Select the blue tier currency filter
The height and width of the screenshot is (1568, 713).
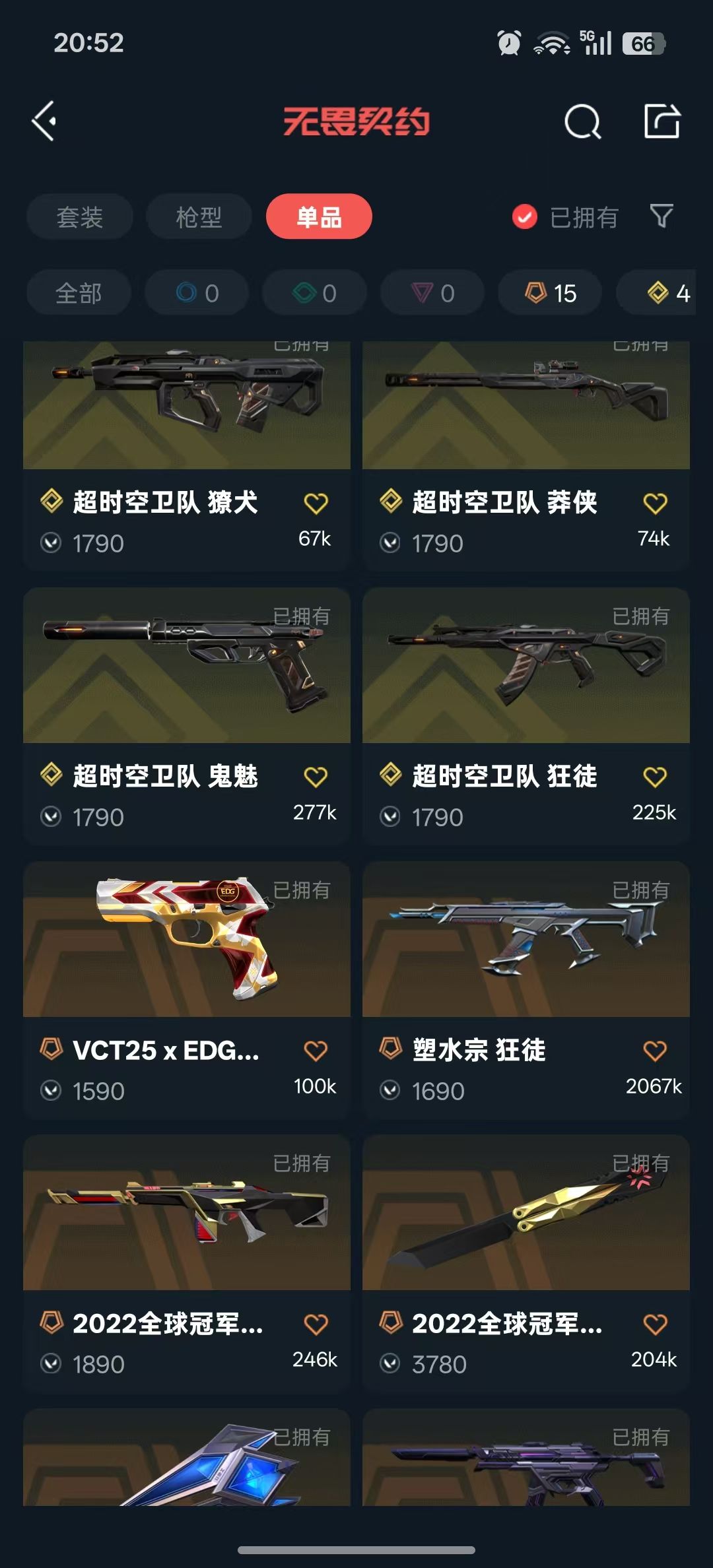pyautogui.click(x=197, y=292)
